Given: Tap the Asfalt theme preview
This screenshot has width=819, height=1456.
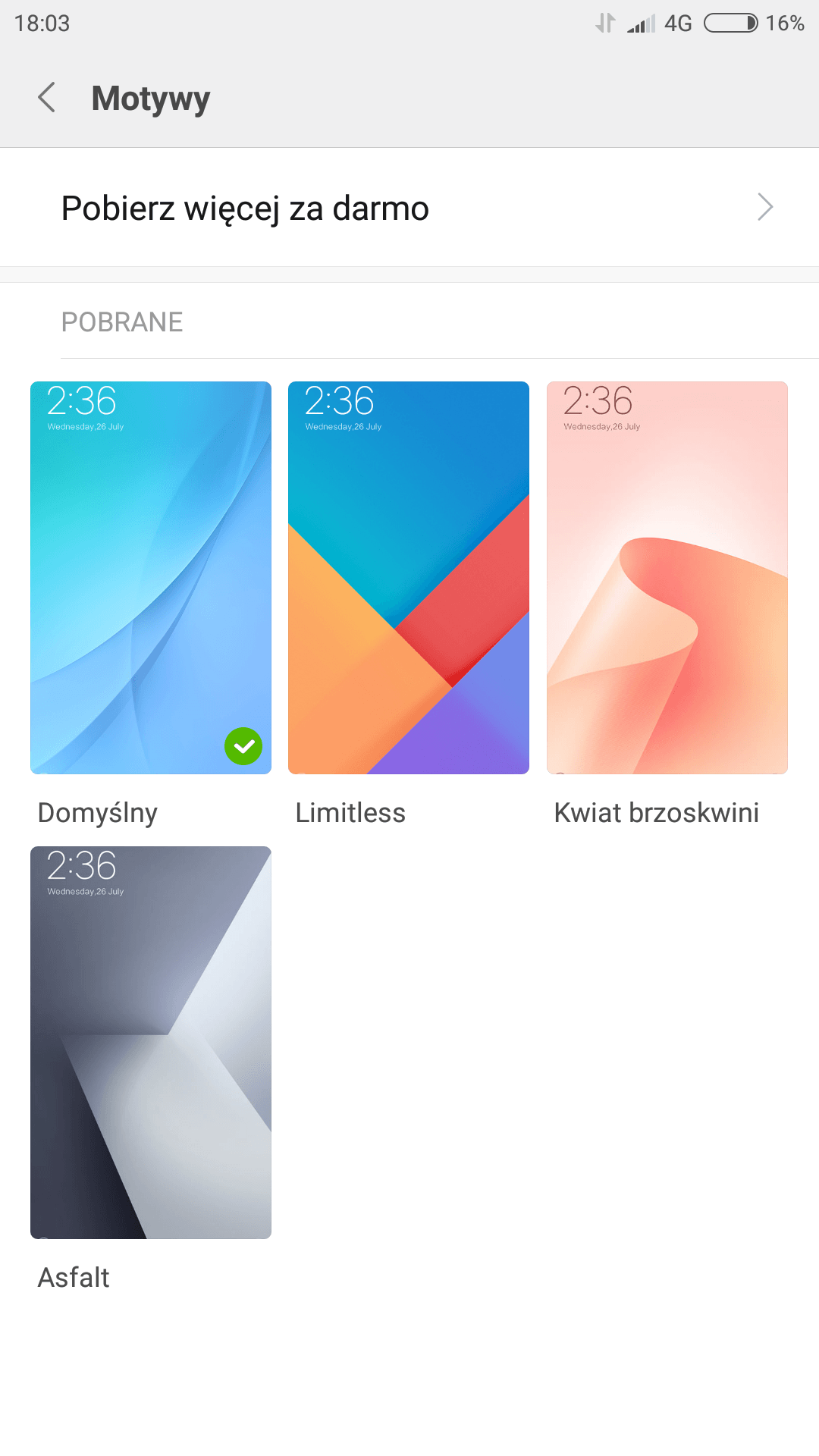Looking at the screenshot, I should [x=151, y=1043].
